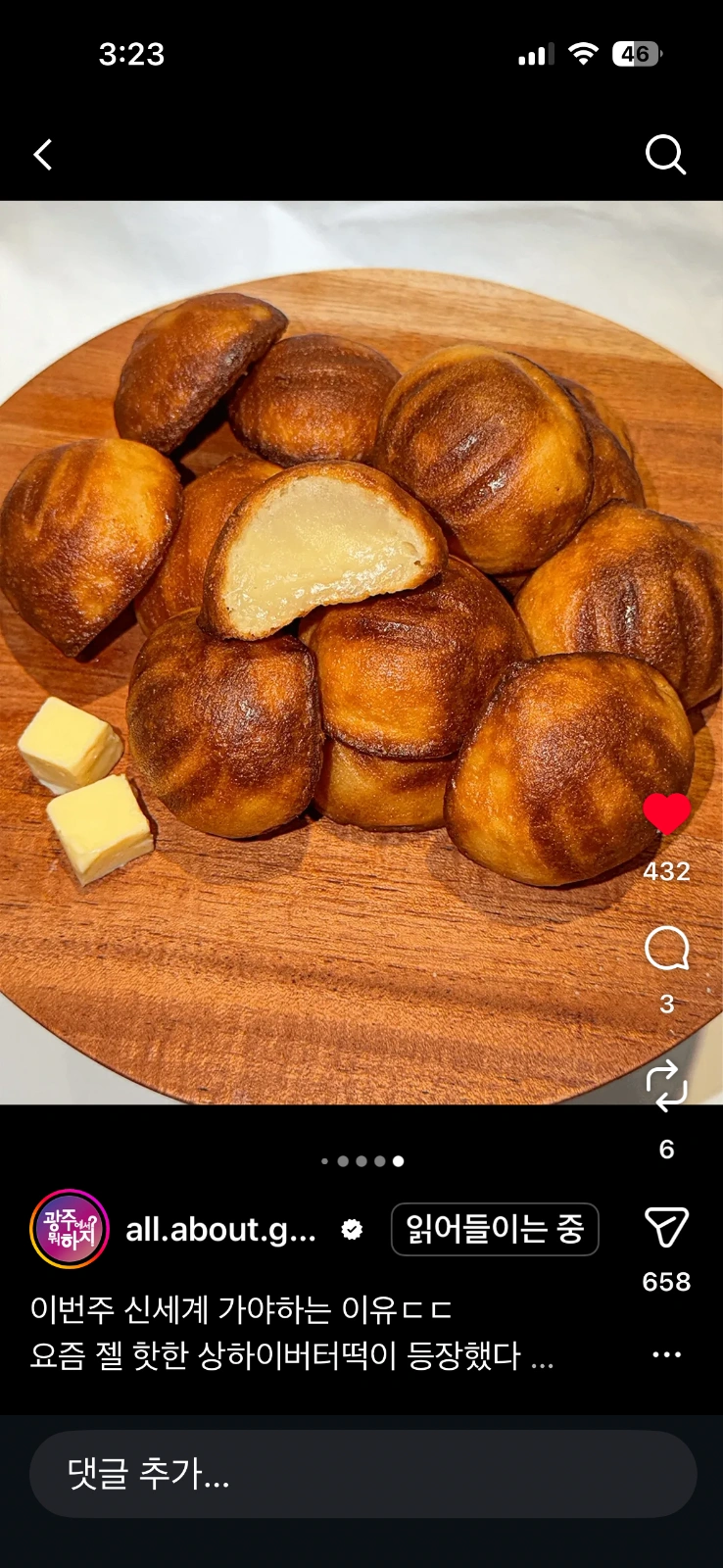Open the comments bubble icon

(667, 949)
